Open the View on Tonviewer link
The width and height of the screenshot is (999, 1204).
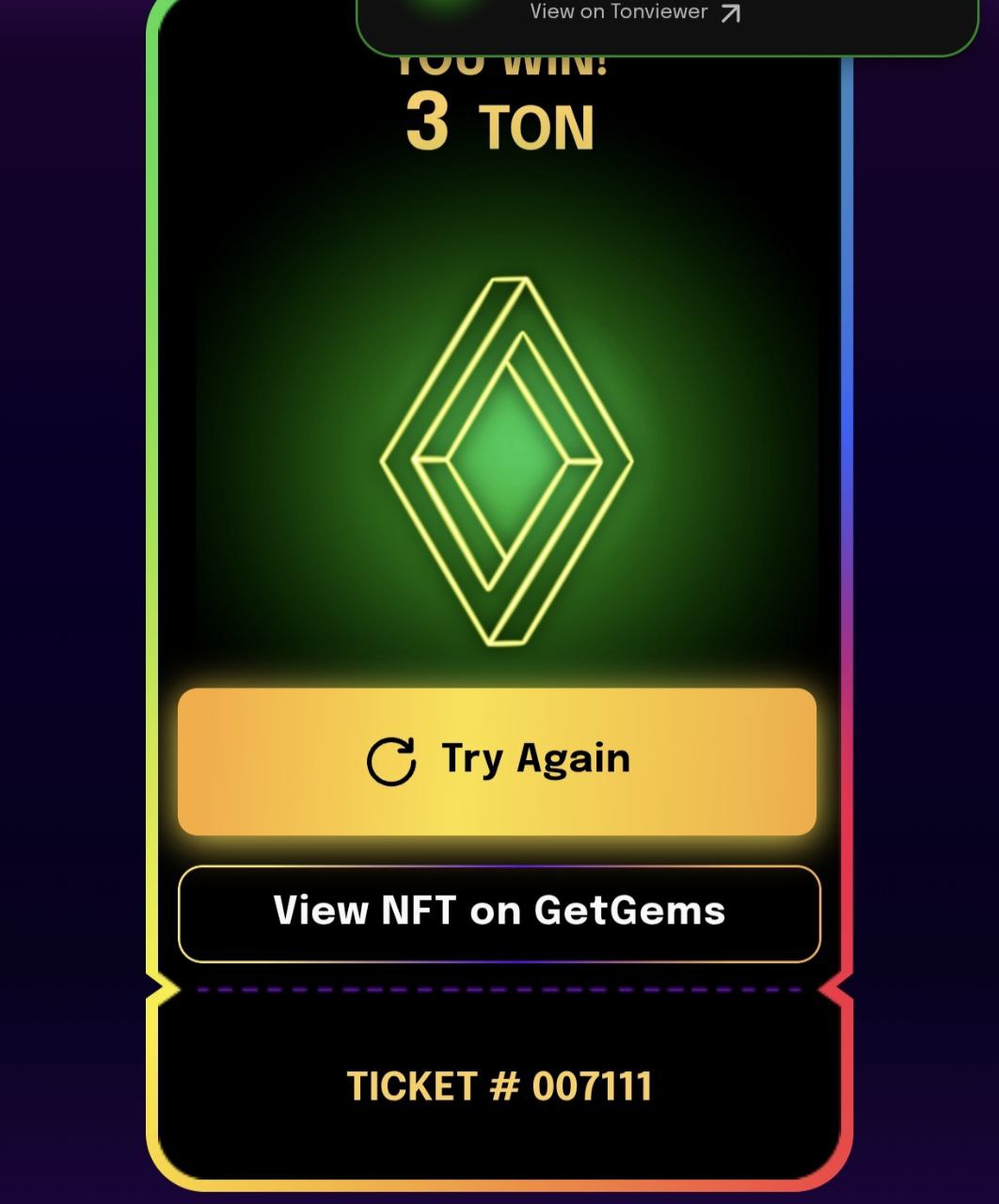tap(635, 13)
